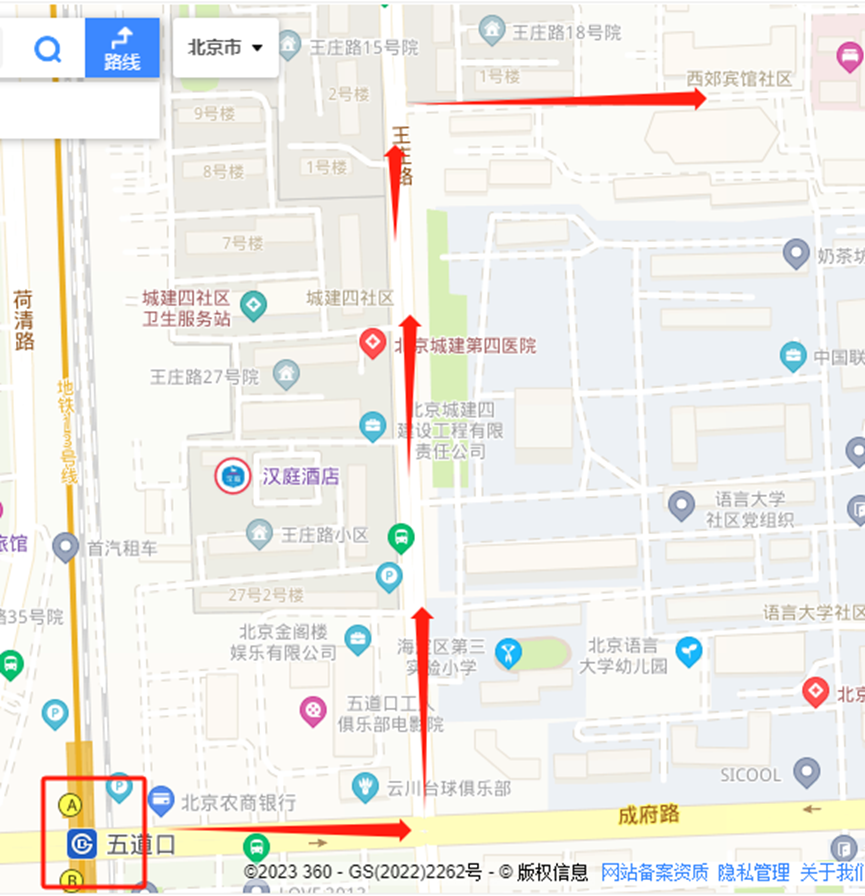Open the 五道口 subway station marker

pos(81,844)
